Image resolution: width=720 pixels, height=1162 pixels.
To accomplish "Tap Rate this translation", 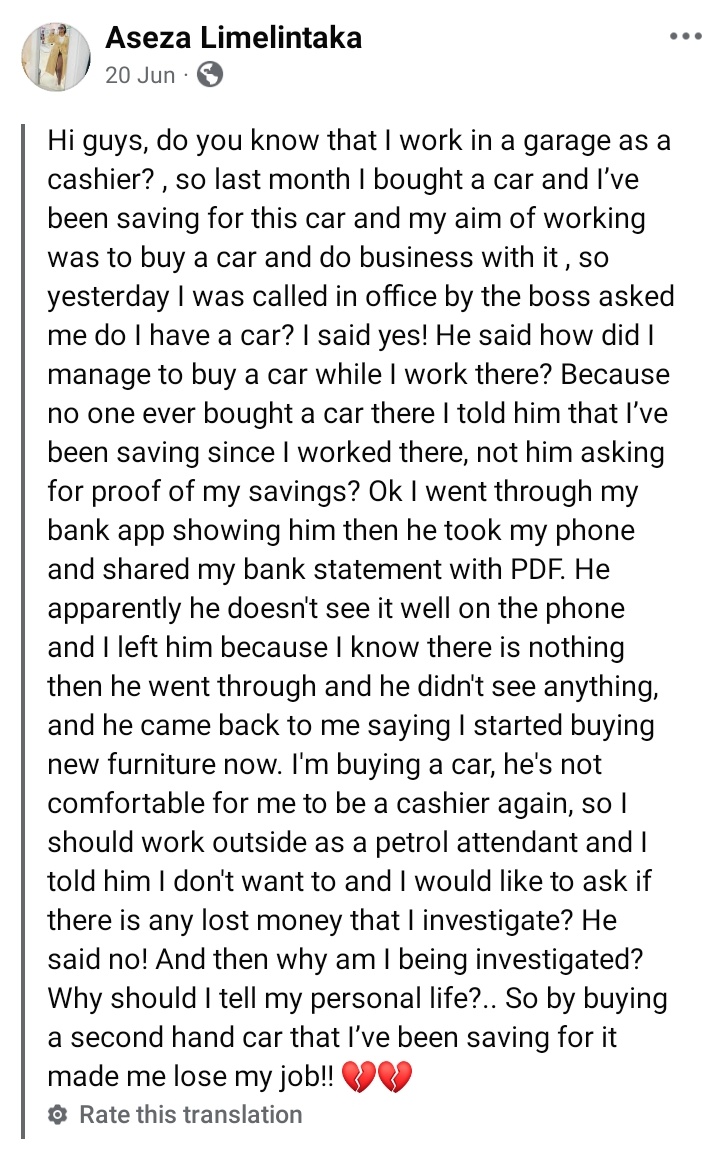I will click(x=190, y=1114).
